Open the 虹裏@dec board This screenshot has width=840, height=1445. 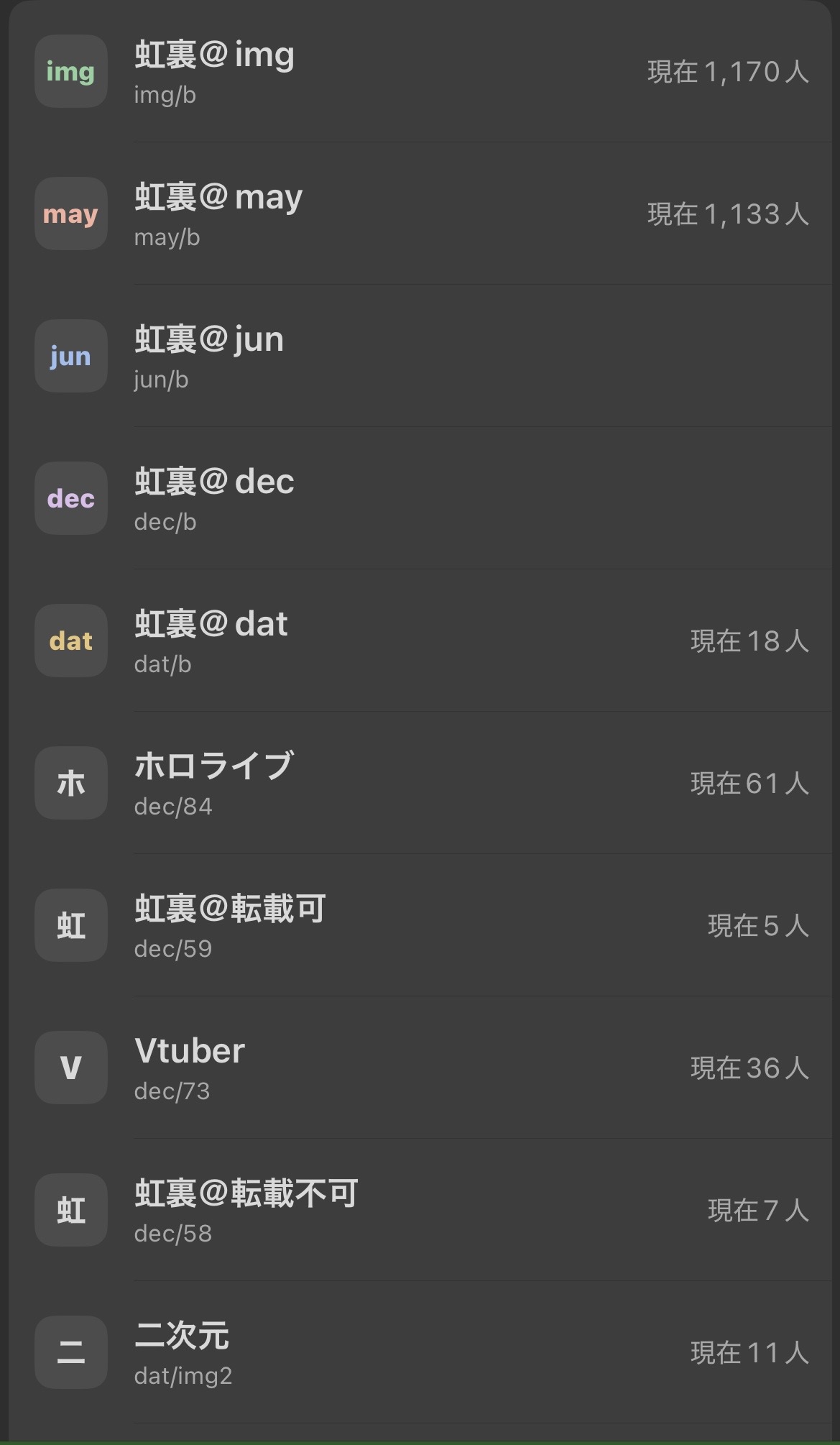pyautogui.click(x=420, y=498)
